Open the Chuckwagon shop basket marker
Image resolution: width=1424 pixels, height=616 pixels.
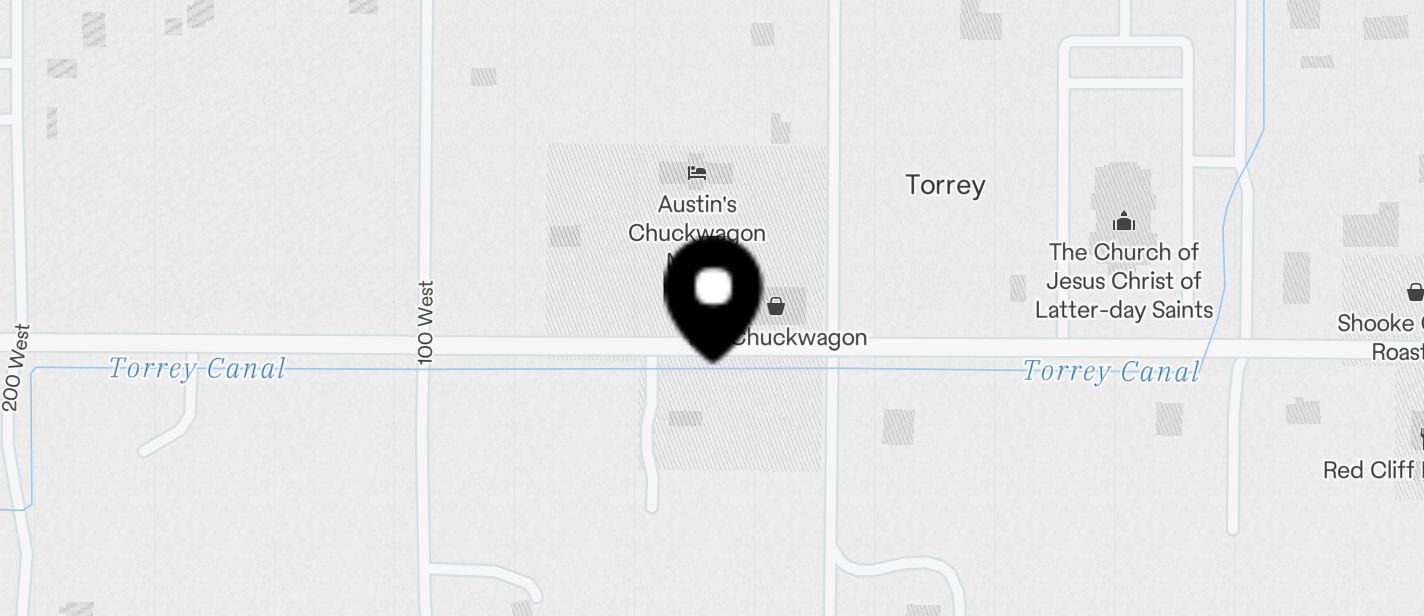click(x=776, y=306)
